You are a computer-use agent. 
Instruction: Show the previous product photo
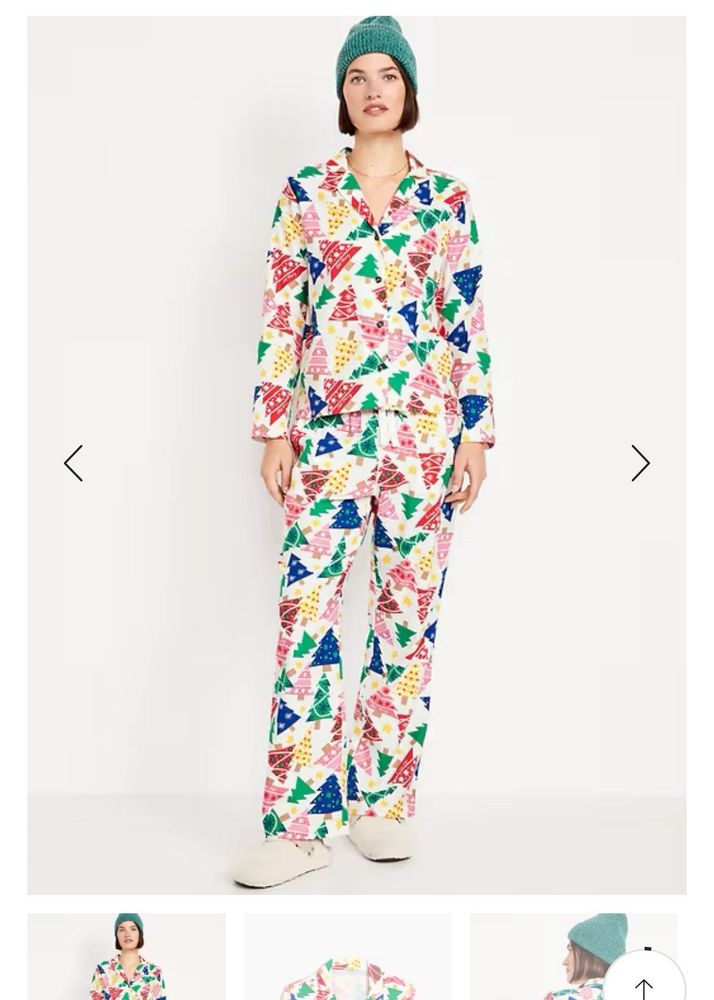73,463
